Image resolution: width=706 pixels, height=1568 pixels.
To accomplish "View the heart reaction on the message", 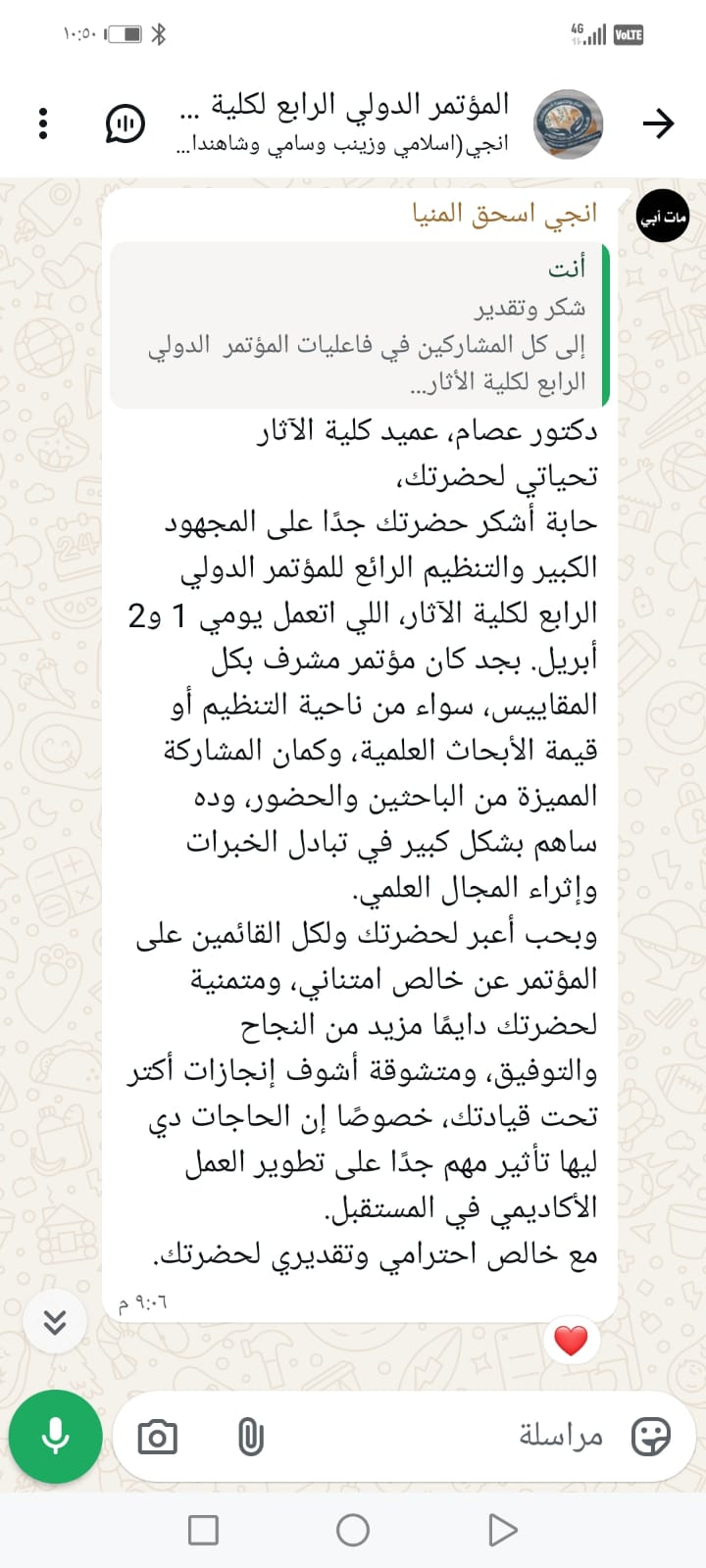I will click(571, 1340).
